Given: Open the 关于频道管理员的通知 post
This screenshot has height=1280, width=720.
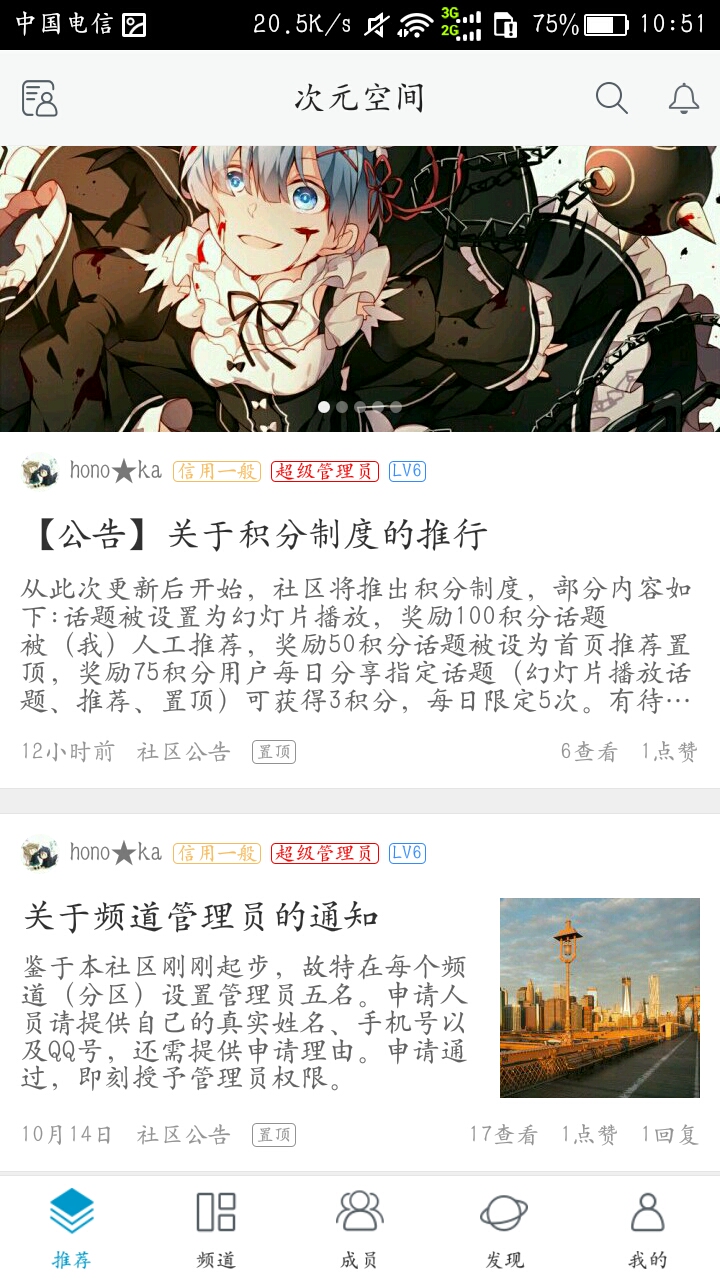Looking at the screenshot, I should 202,917.
